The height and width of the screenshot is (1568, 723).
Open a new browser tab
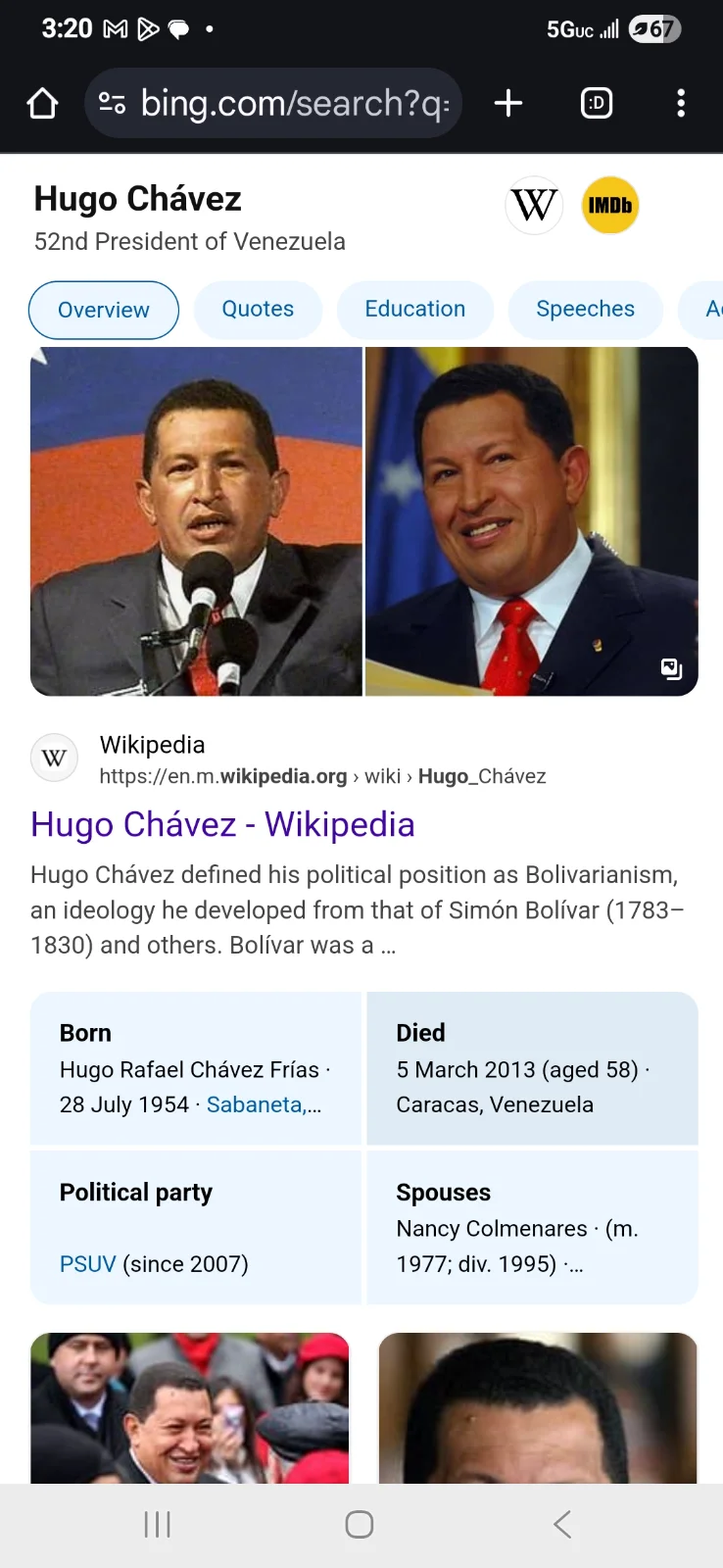tap(507, 103)
